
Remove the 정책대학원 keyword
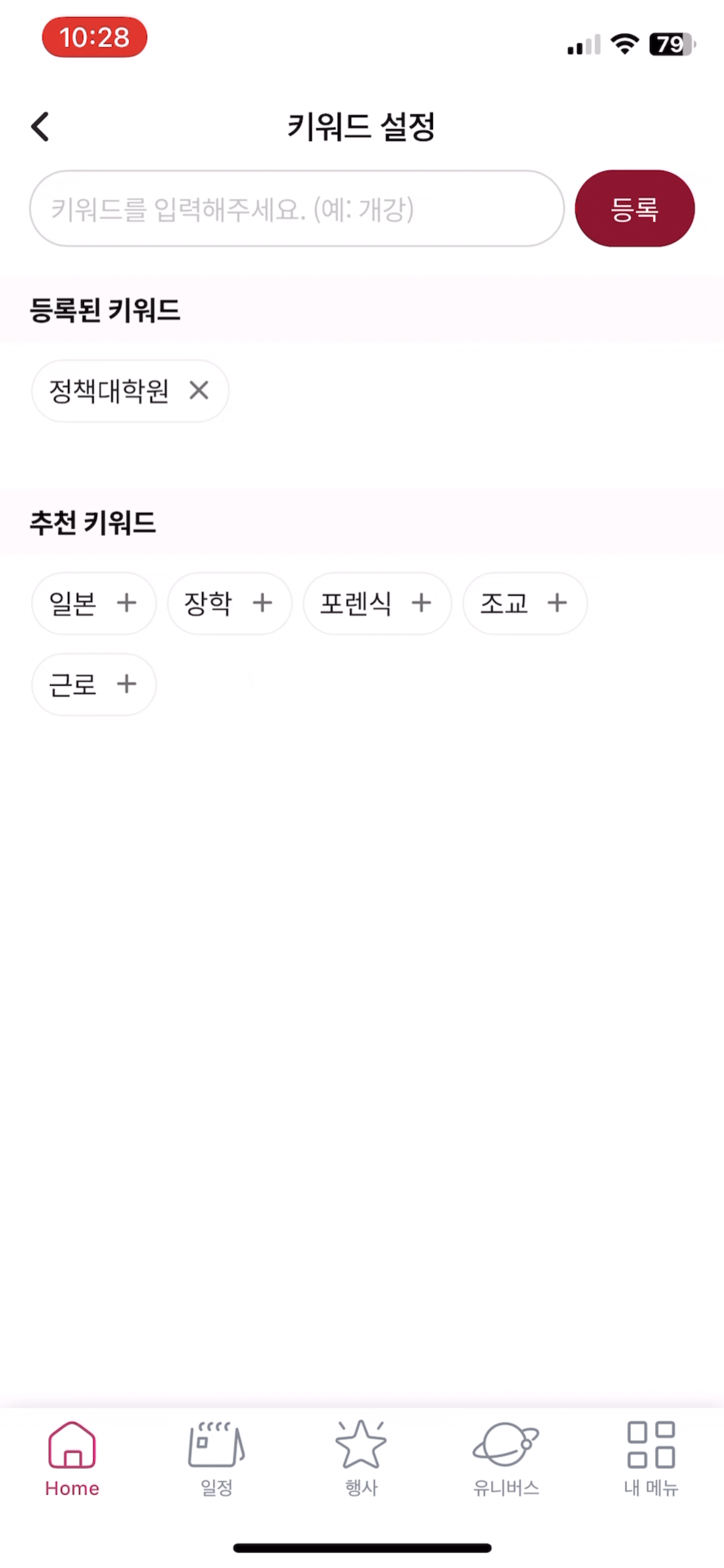[x=199, y=390]
